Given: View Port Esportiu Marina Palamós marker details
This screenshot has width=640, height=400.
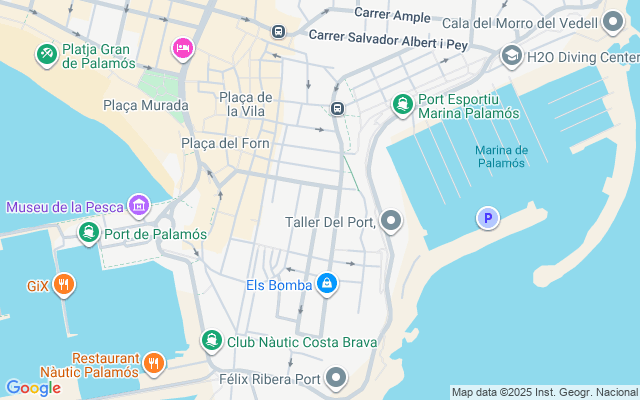Looking at the screenshot, I should point(402,103).
